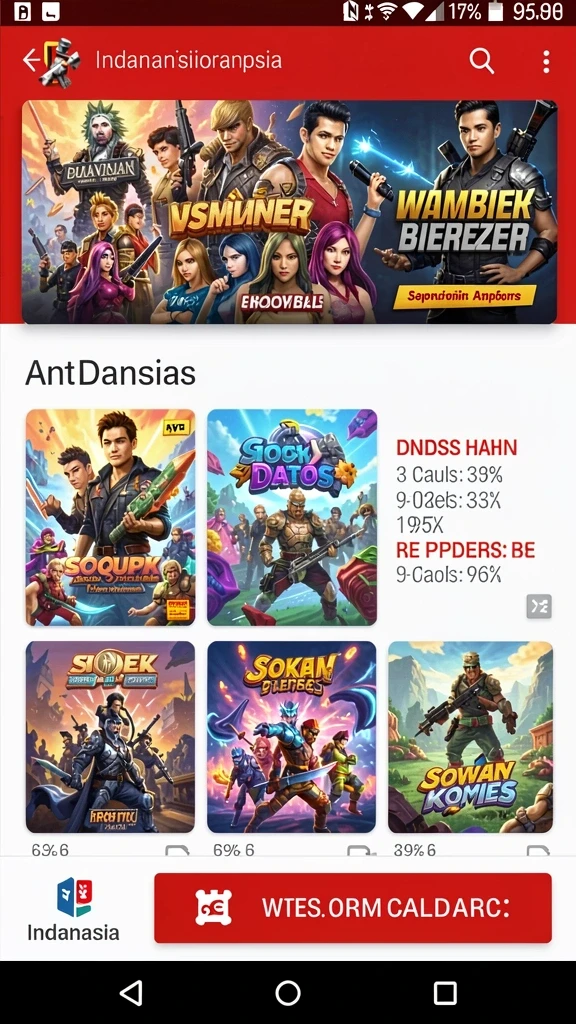This screenshot has height=1024, width=576.
Task: Open the Sock Datos game tile
Action: pos(292,517)
